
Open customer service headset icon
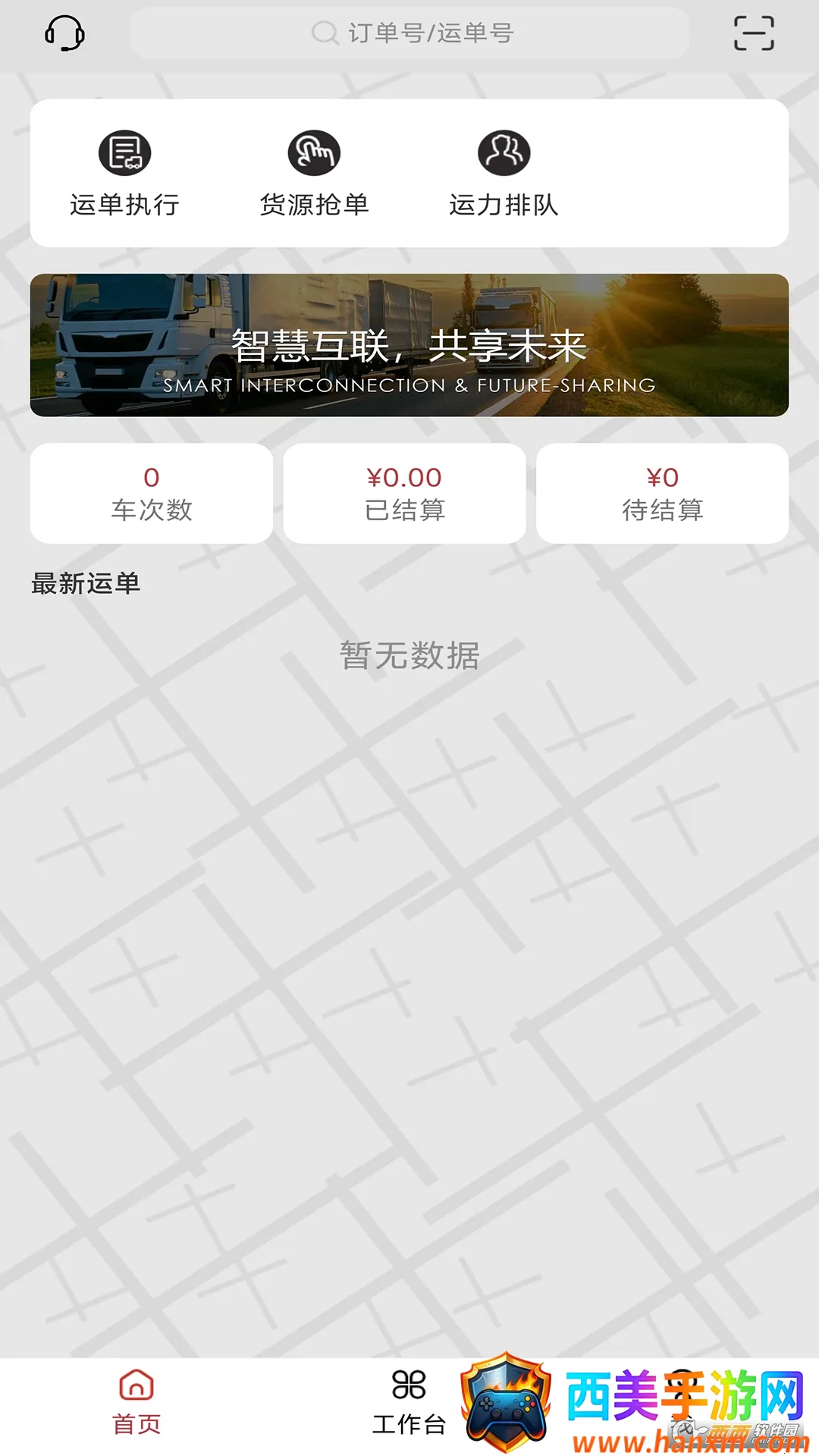pos(64,33)
